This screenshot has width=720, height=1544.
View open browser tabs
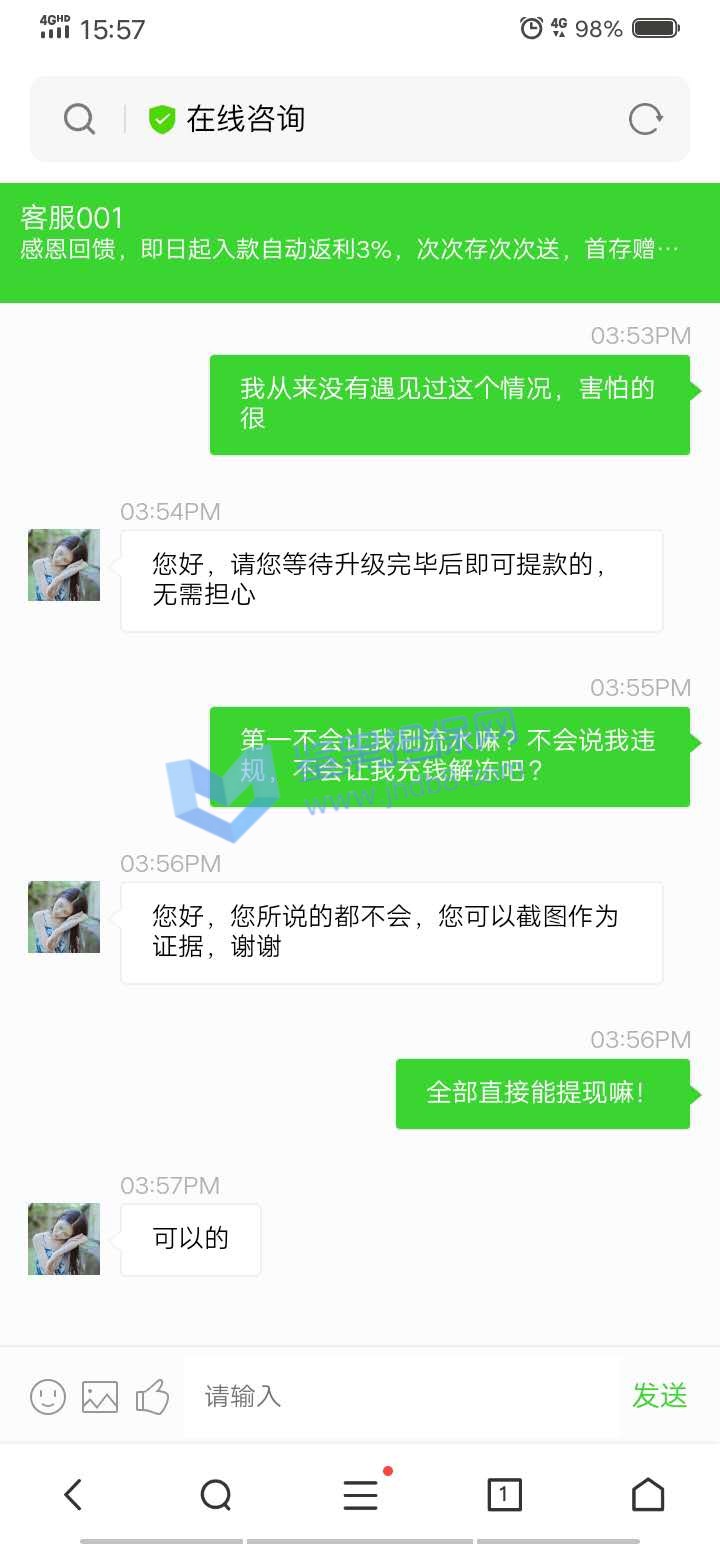coord(504,1495)
